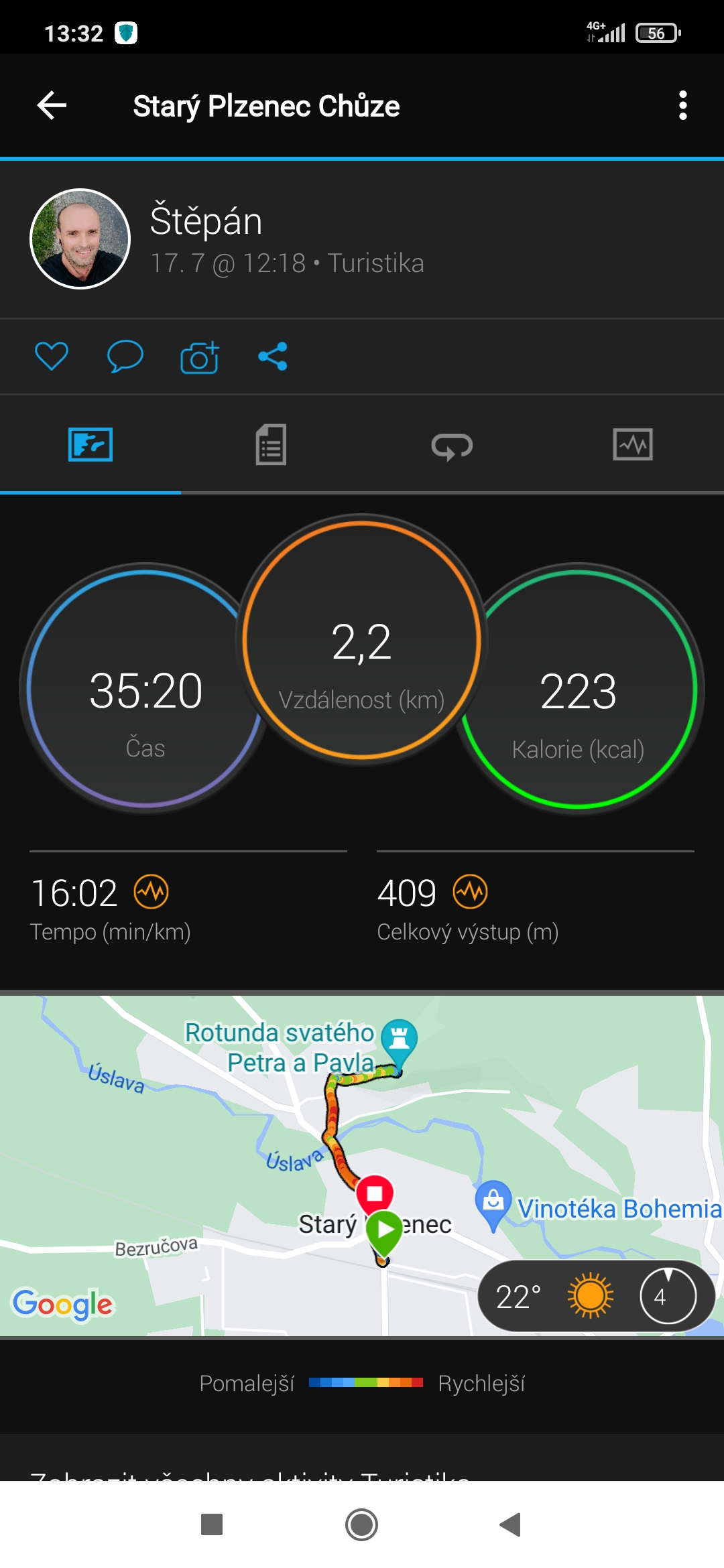This screenshot has width=724, height=1568.
Task: Open the Celkový výstup chart icon
Action: [x=471, y=892]
